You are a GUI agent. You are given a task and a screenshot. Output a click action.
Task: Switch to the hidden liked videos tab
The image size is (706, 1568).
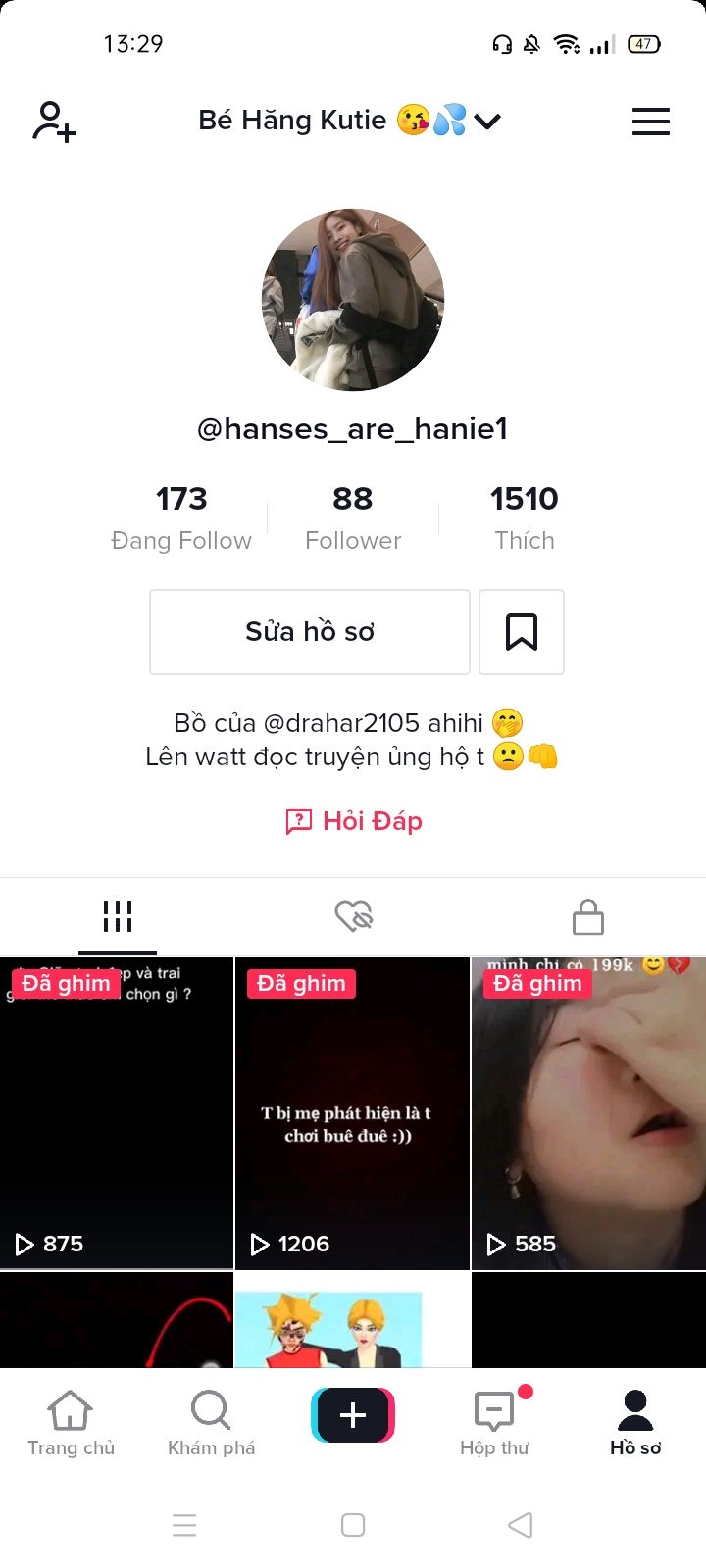point(353,917)
